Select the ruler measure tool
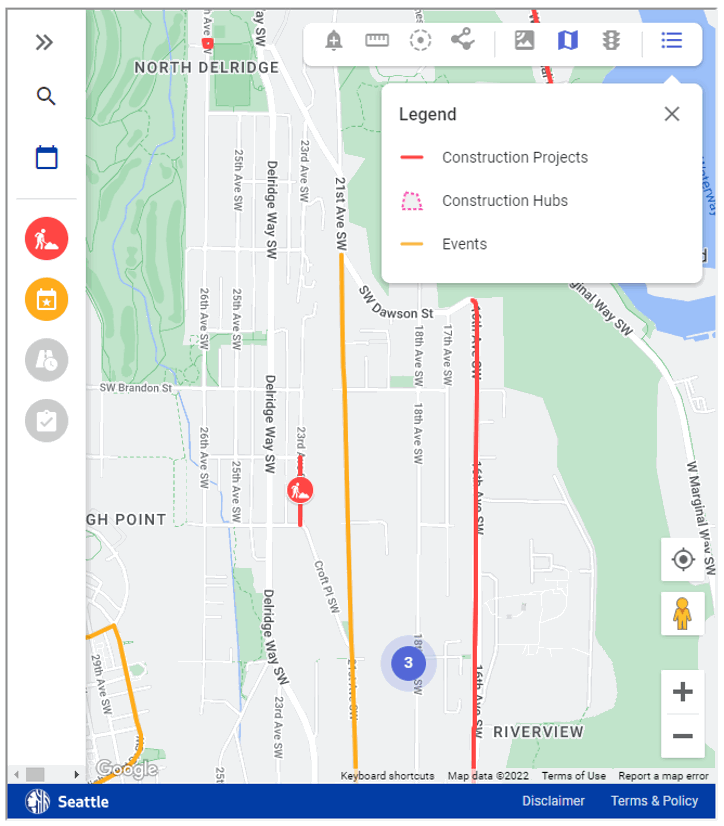724x826 pixels. (377, 40)
